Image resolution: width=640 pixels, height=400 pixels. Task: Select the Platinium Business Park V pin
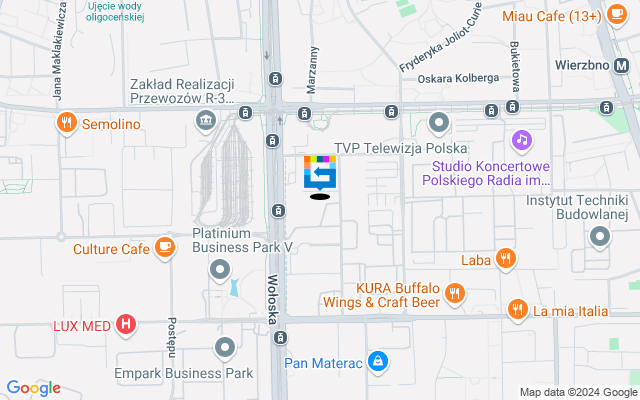click(x=222, y=269)
